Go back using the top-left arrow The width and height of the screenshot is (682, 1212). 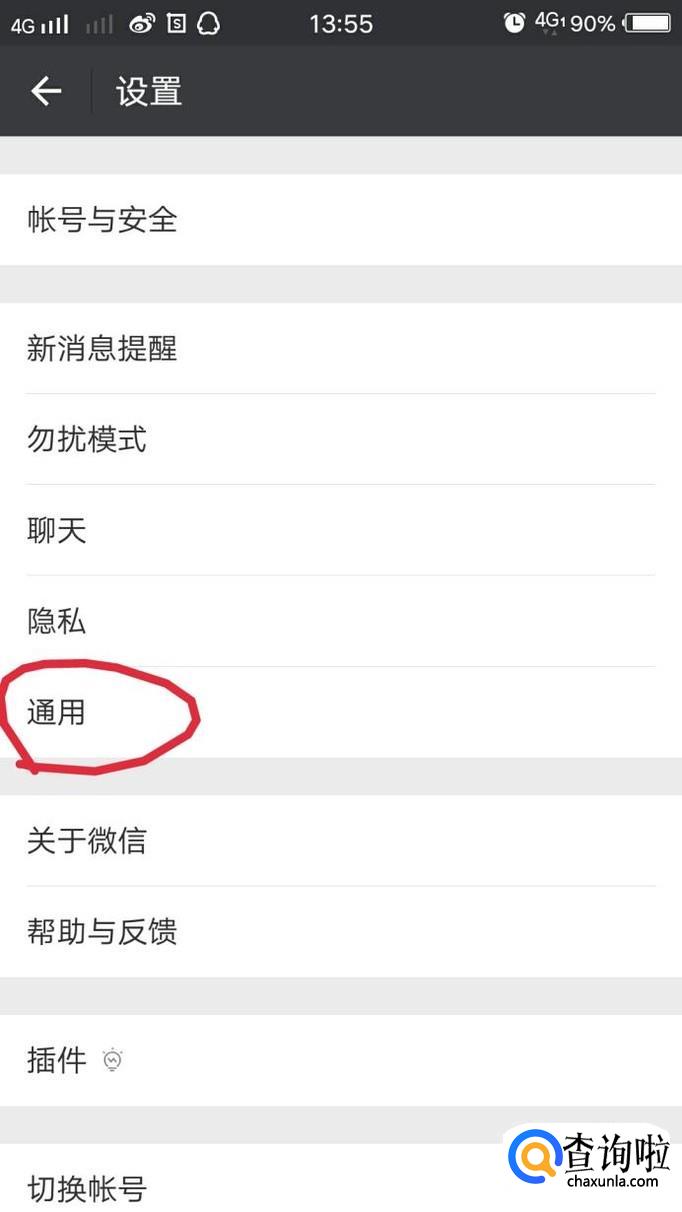46,92
